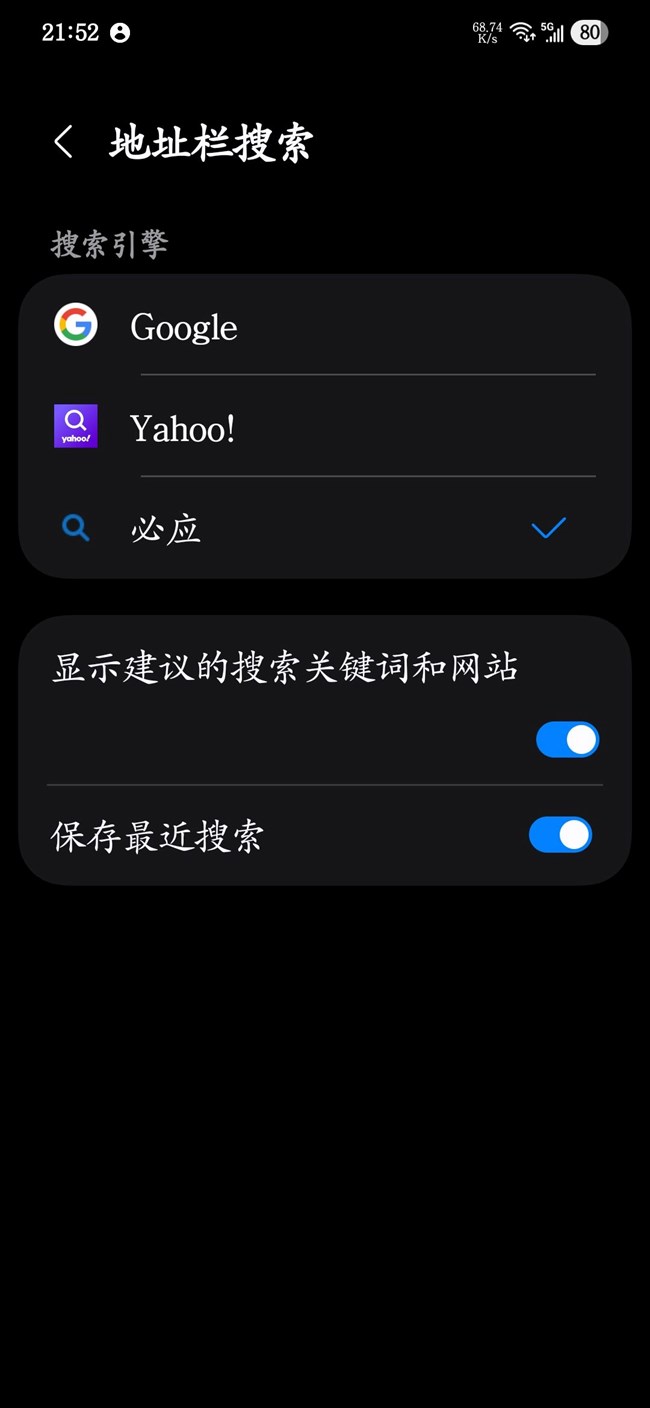Viewport: 650px width, 1408px height.
Task: Choose Yahoo! as the search engine
Action: point(325,427)
